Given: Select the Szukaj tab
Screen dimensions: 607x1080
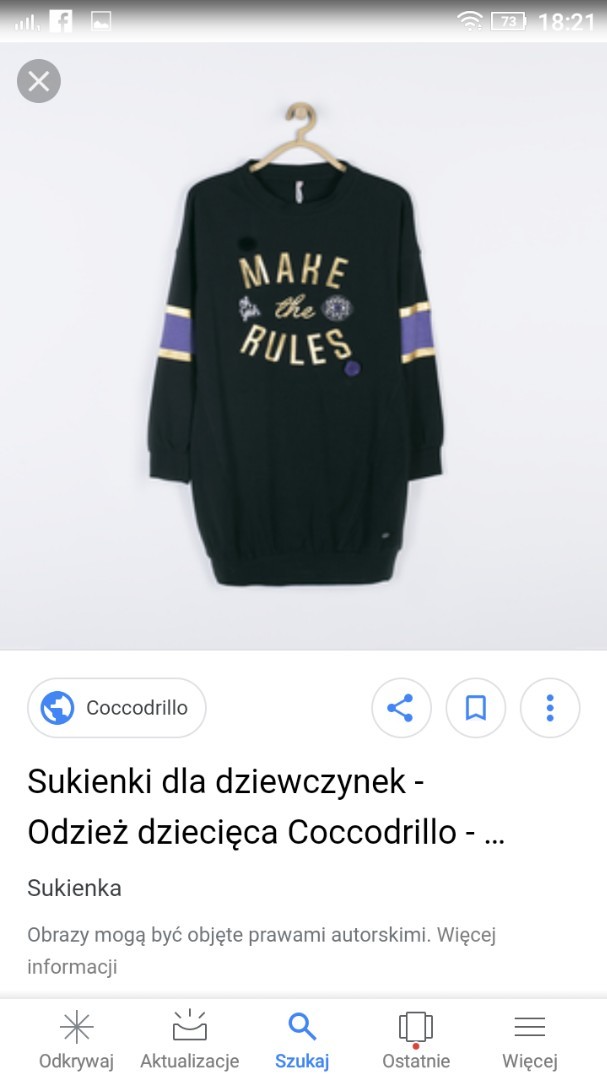Looking at the screenshot, I should click(x=302, y=1040).
